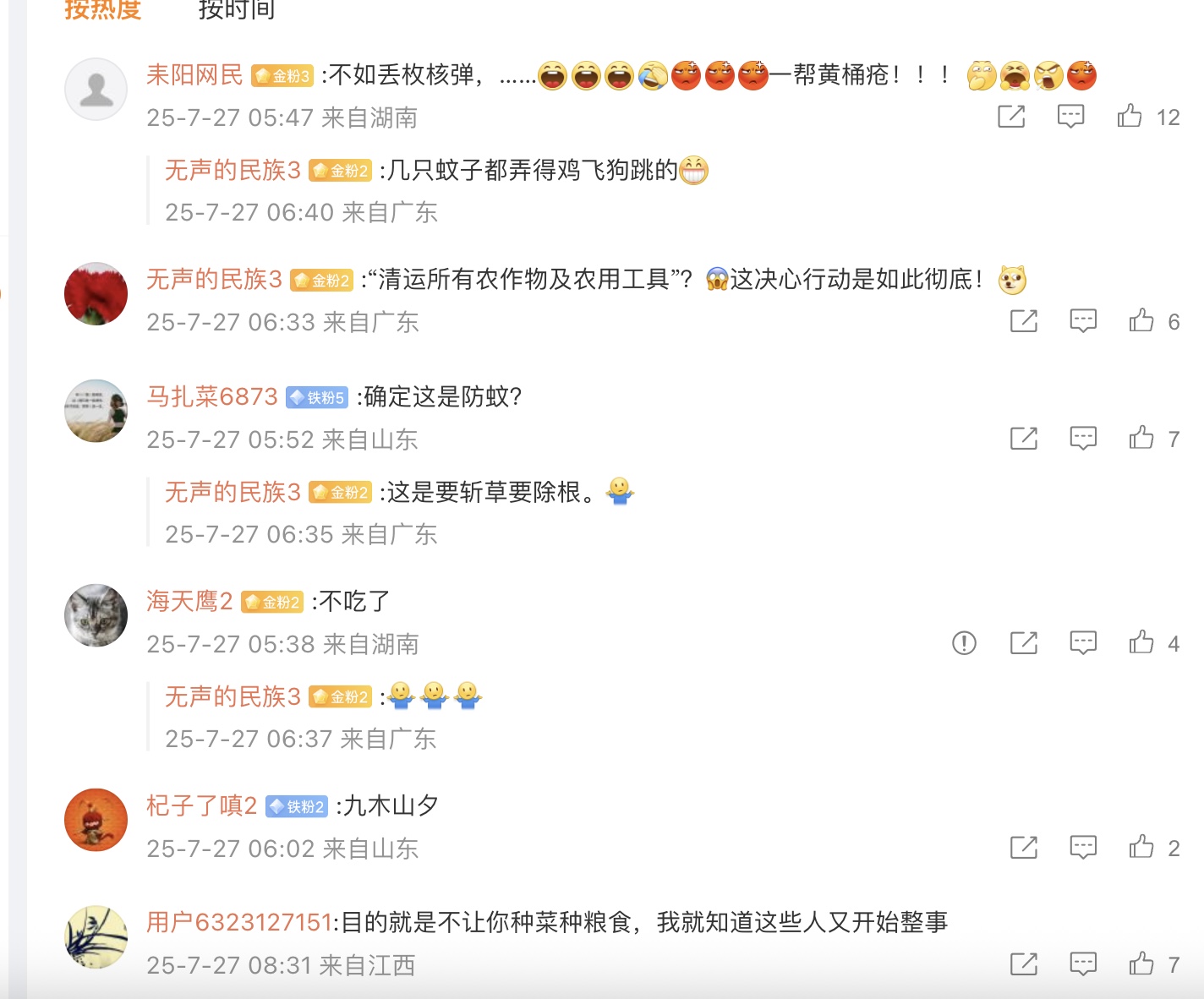Report 海天鹰2's comment via exclamation icon
1204x999 pixels.
964,643
